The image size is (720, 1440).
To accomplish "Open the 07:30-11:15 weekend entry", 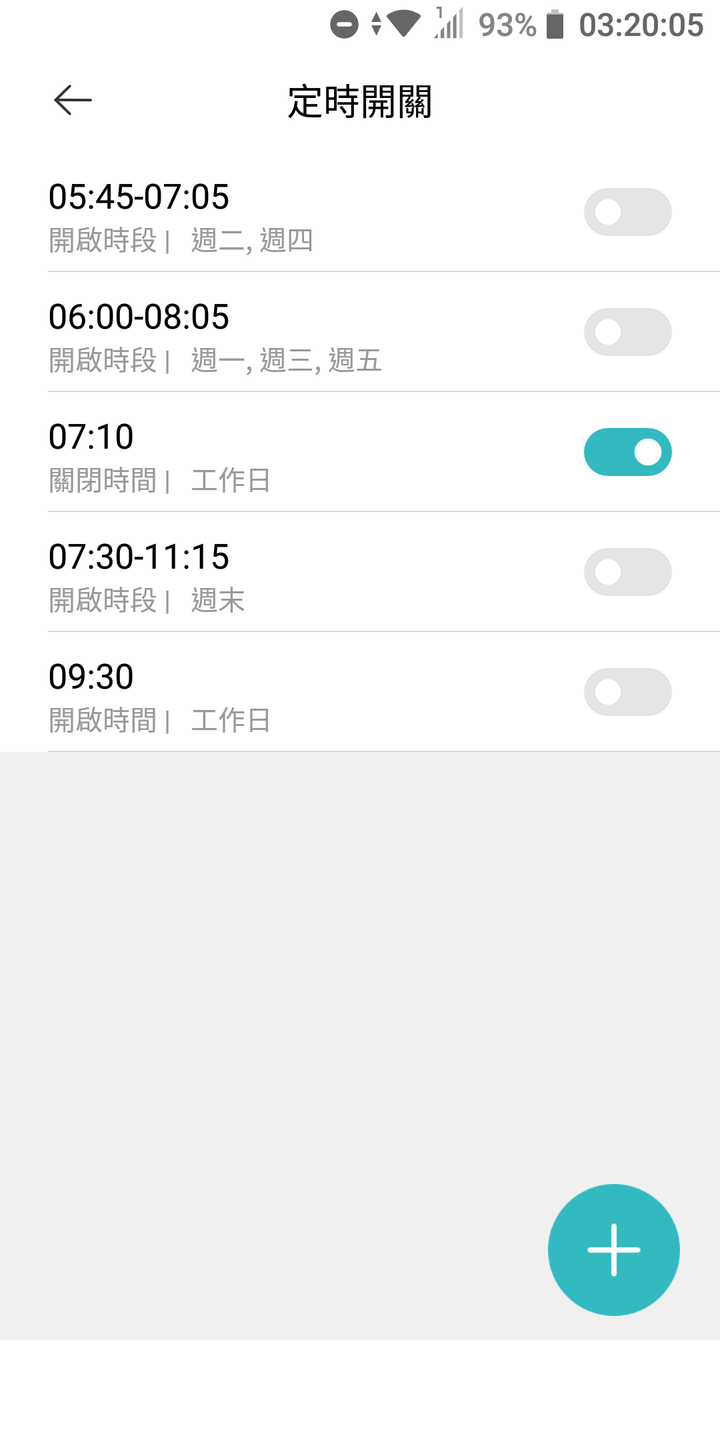I will tap(300, 572).
